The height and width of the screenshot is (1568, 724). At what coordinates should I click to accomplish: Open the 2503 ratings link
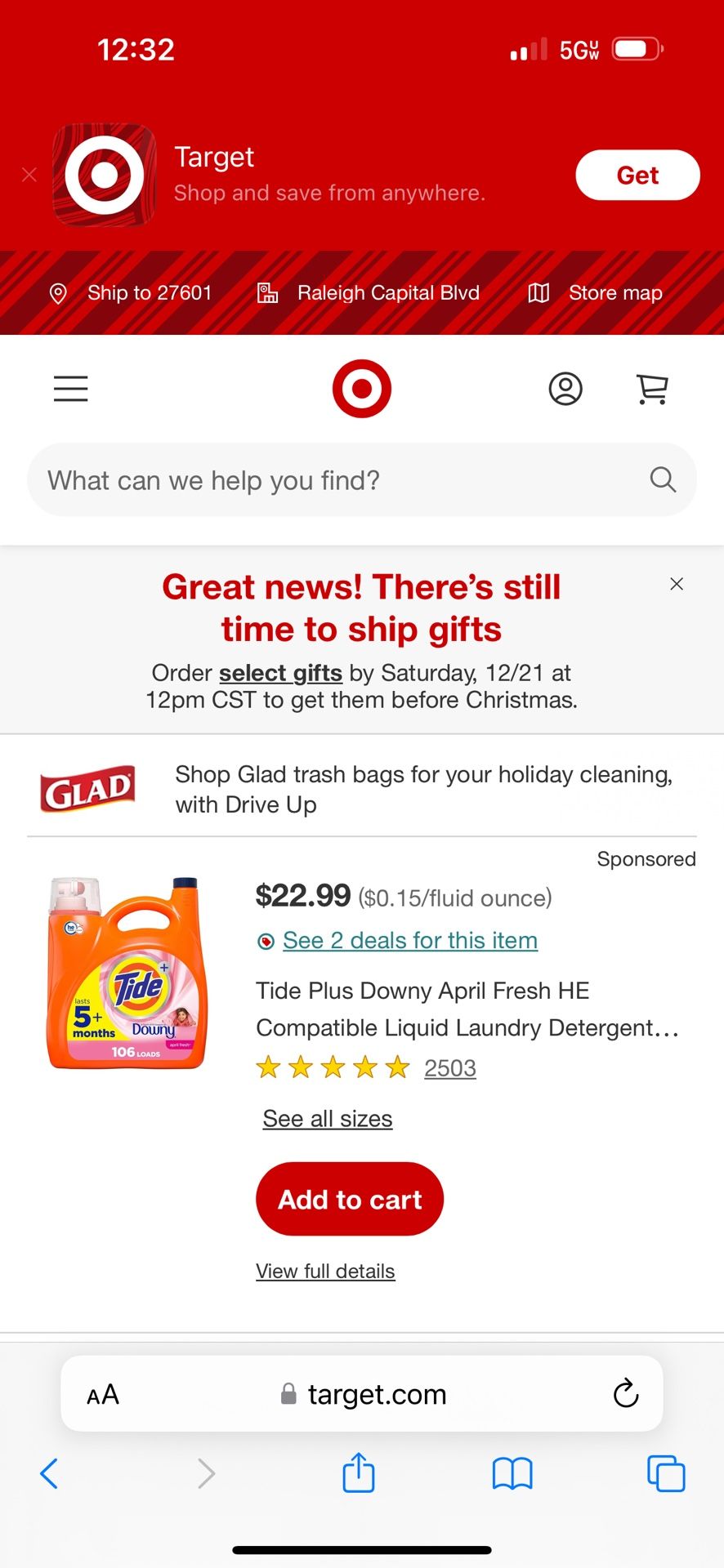(x=450, y=1068)
